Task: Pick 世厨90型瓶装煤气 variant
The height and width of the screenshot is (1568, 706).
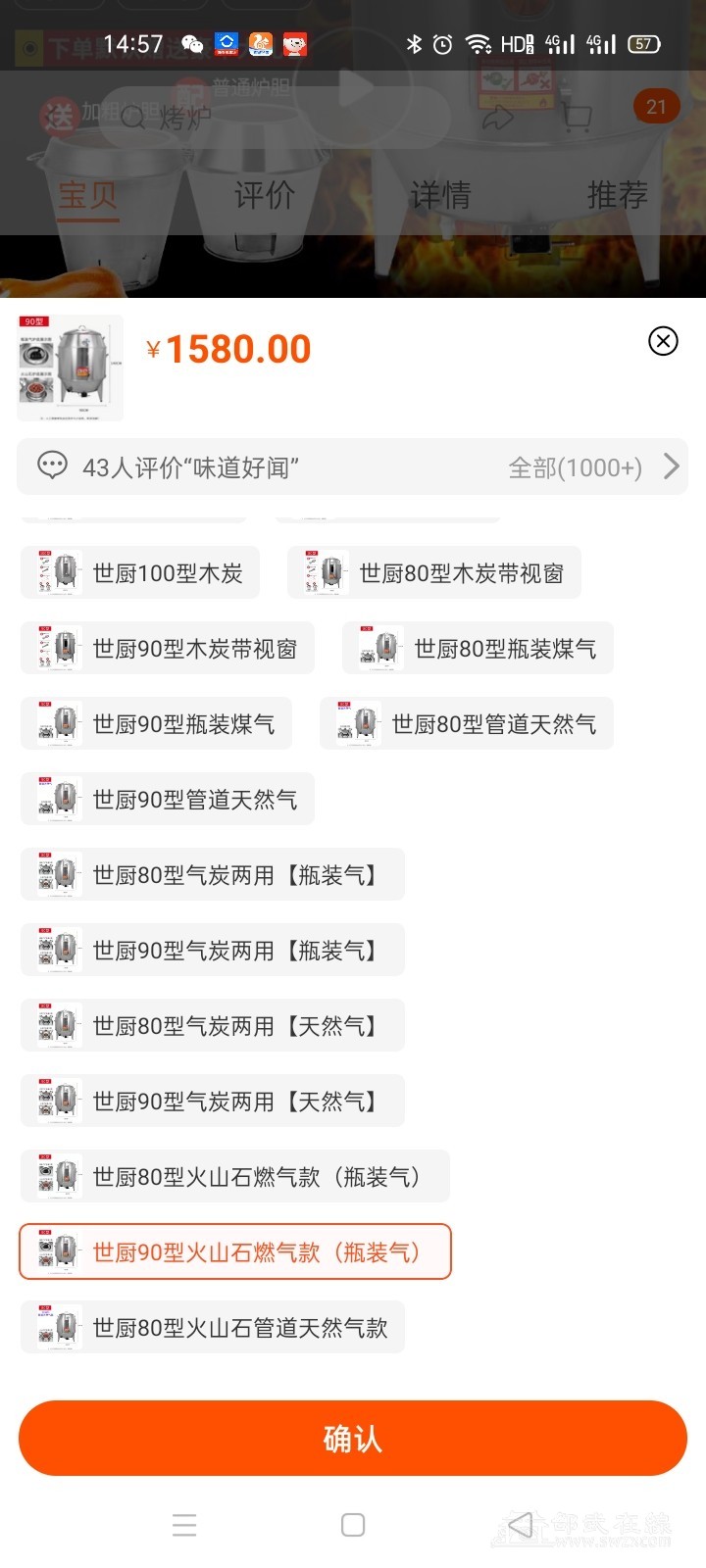Action: [x=156, y=724]
